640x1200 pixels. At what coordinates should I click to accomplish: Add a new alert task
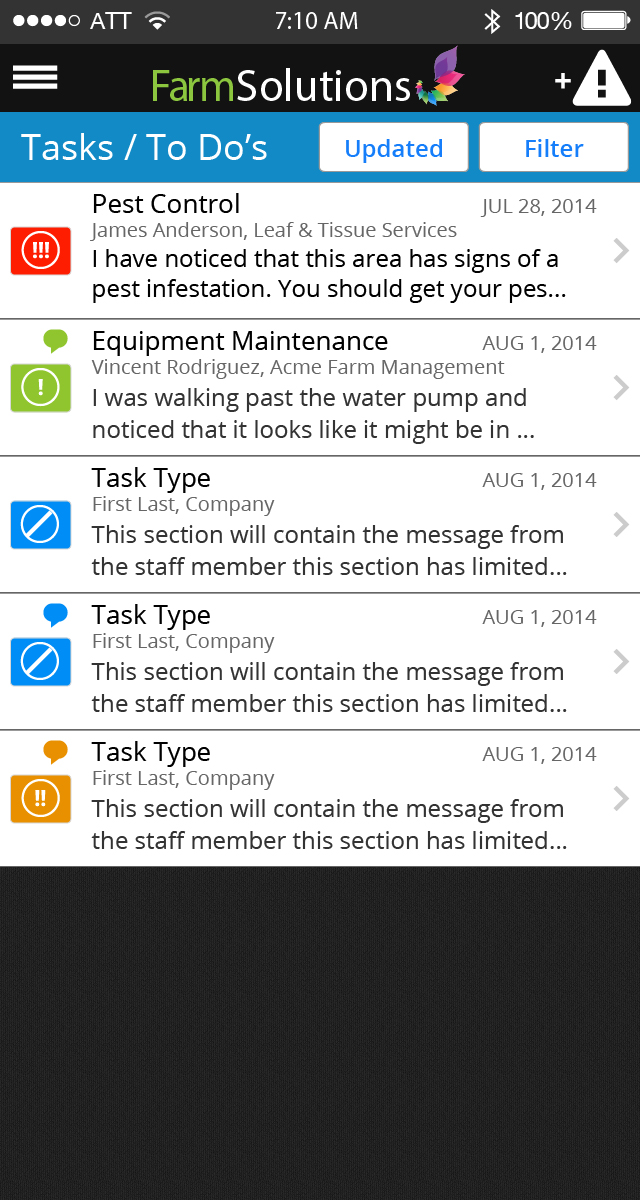coord(593,79)
